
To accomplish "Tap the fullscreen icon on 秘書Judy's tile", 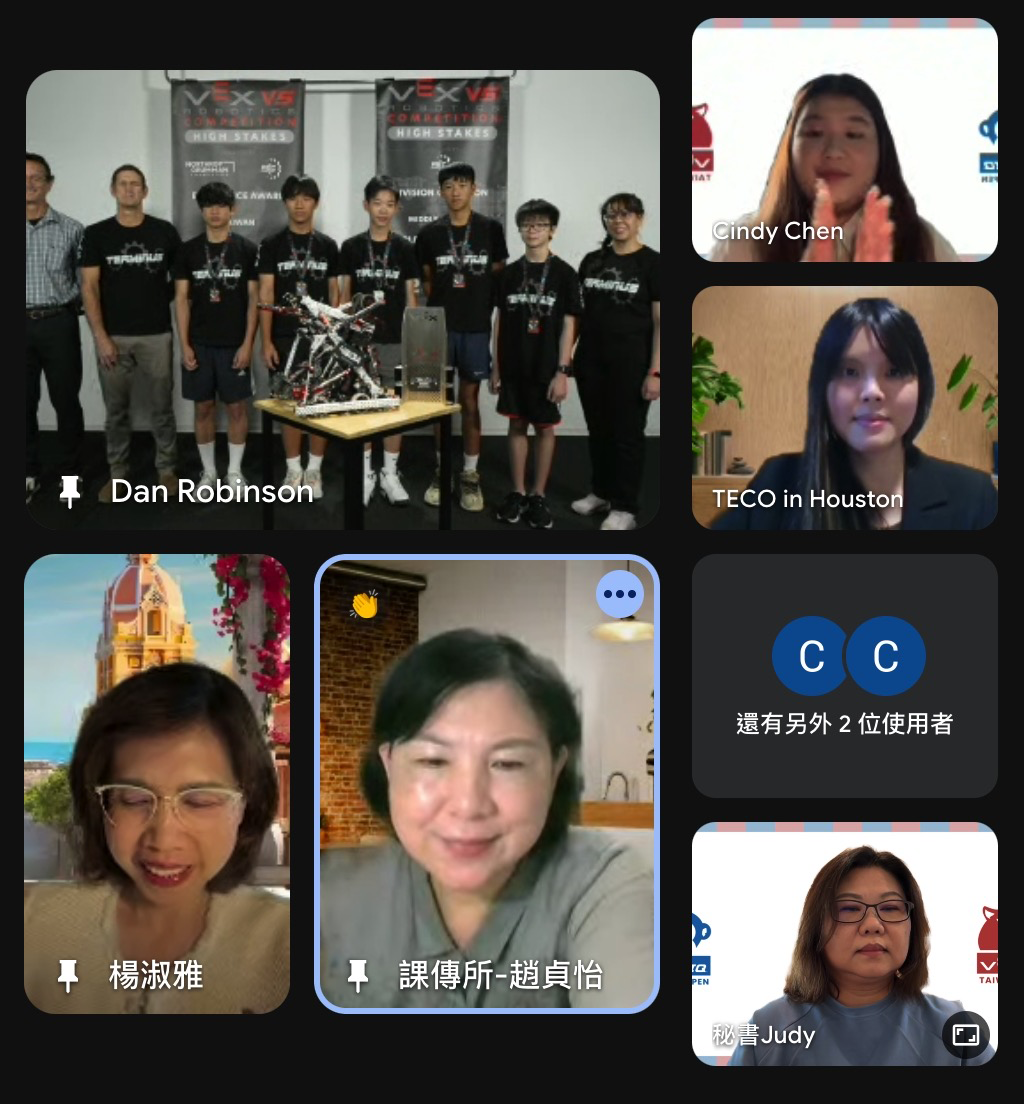I will pos(965,1035).
